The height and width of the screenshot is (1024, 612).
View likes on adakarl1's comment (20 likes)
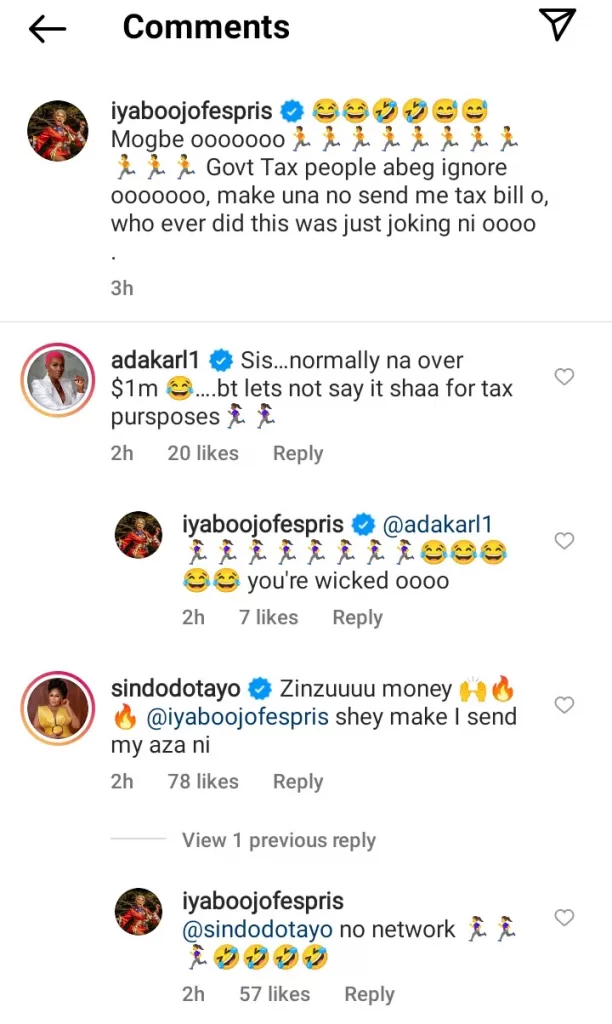tap(203, 453)
